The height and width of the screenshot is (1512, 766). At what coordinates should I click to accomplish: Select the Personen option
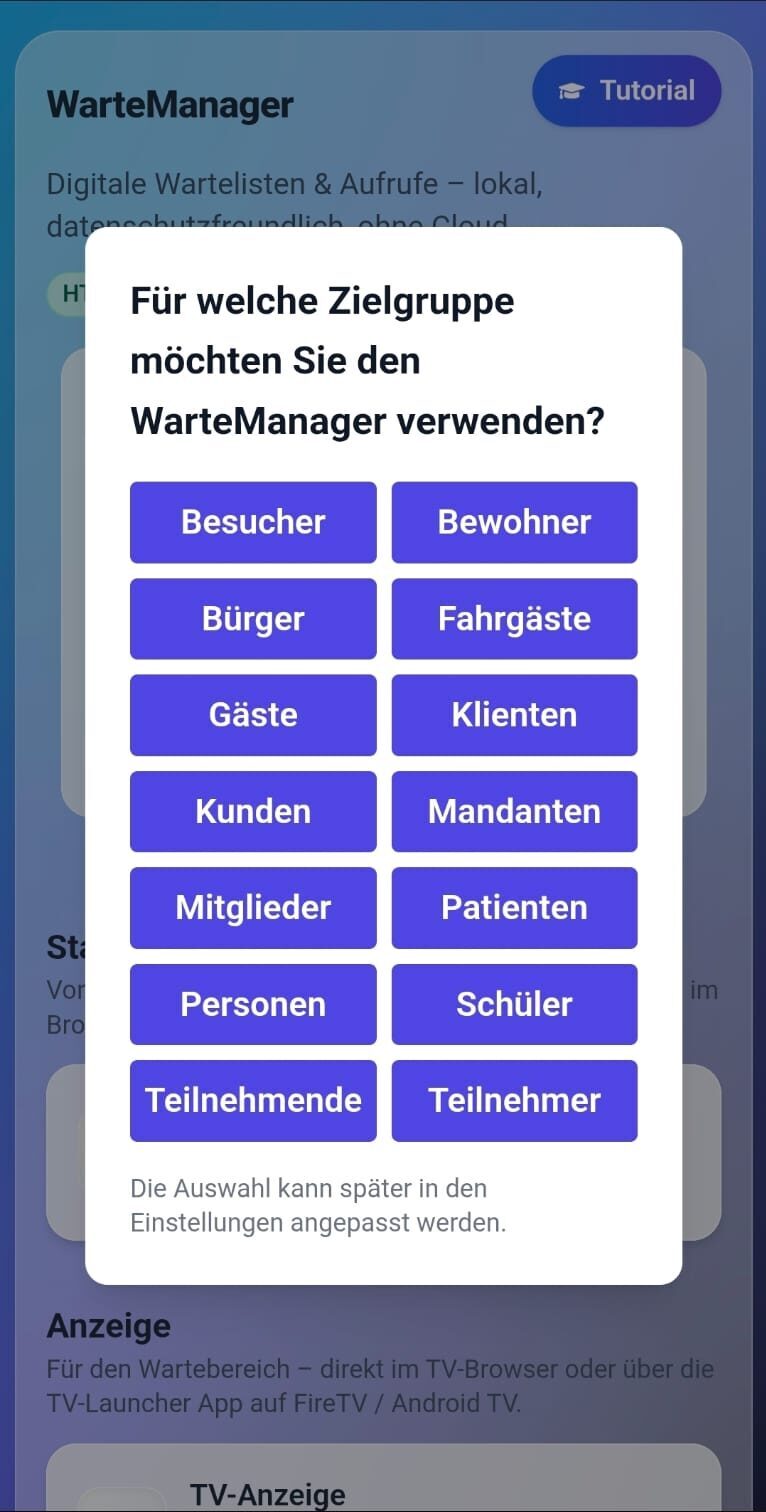tap(253, 1004)
